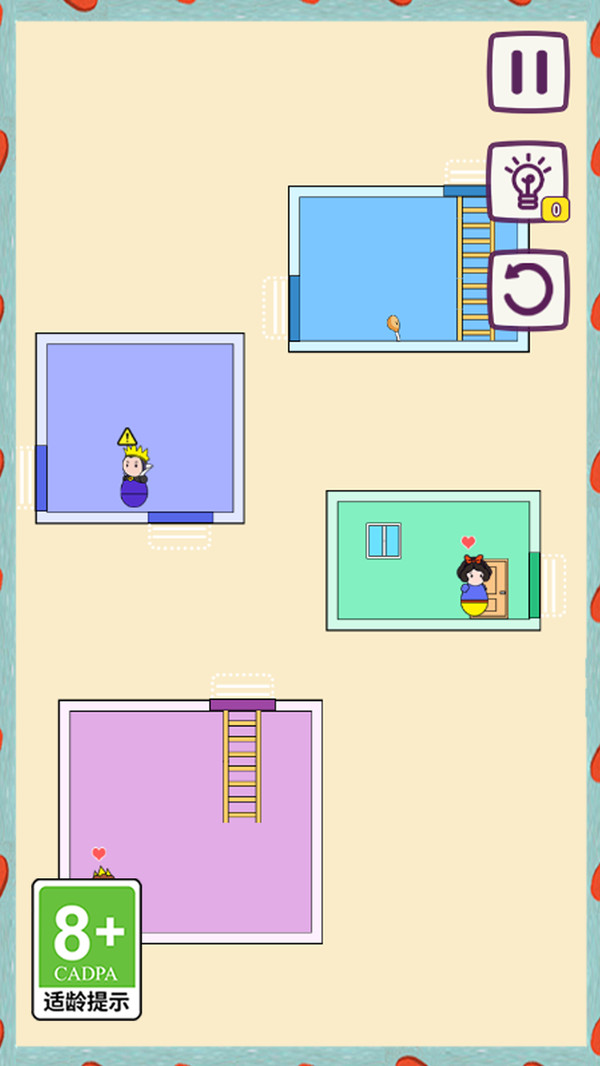Open the lightbulb hint button
Image resolution: width=600 pixels, height=1066 pixels.
pos(528,182)
